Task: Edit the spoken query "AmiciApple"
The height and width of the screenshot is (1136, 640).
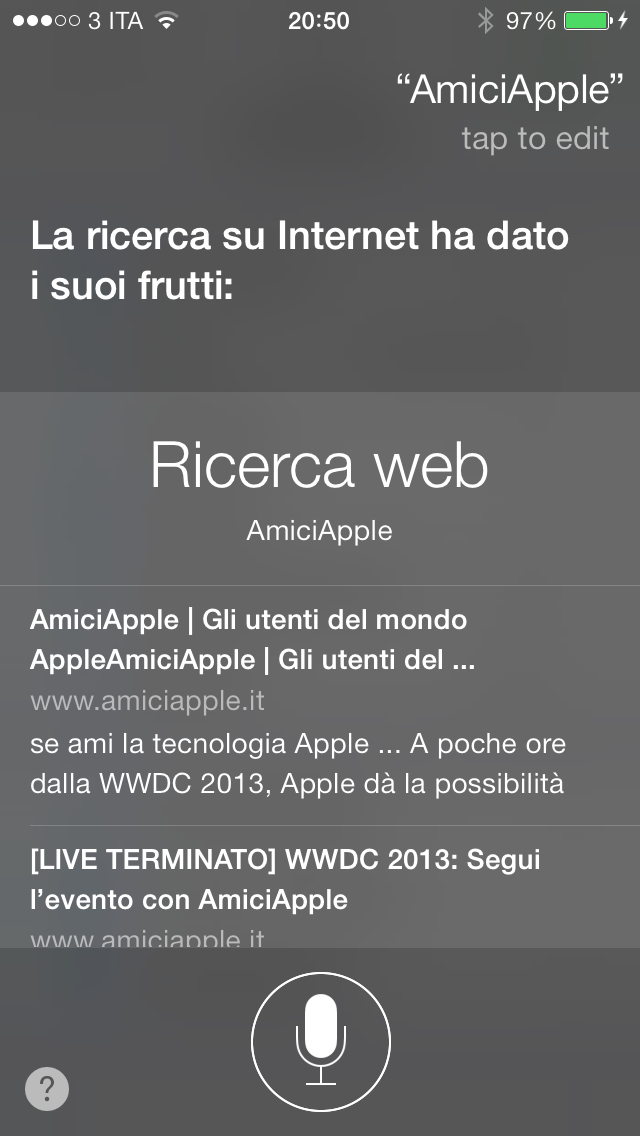Action: (x=510, y=112)
